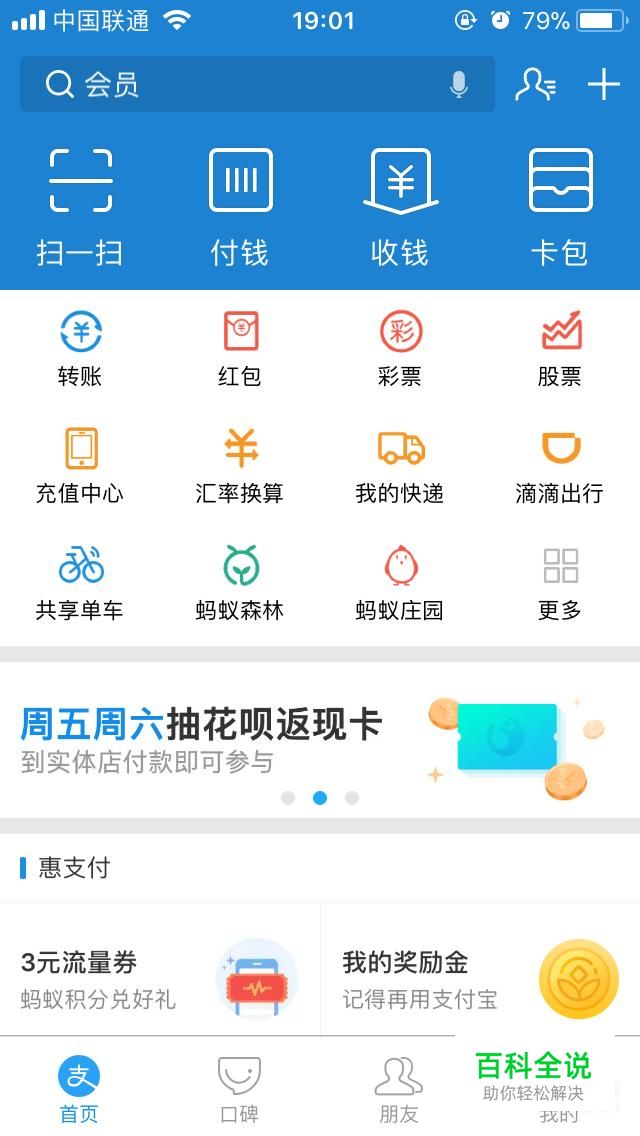
Task: Open 转账 transfer service
Action: tap(80, 348)
